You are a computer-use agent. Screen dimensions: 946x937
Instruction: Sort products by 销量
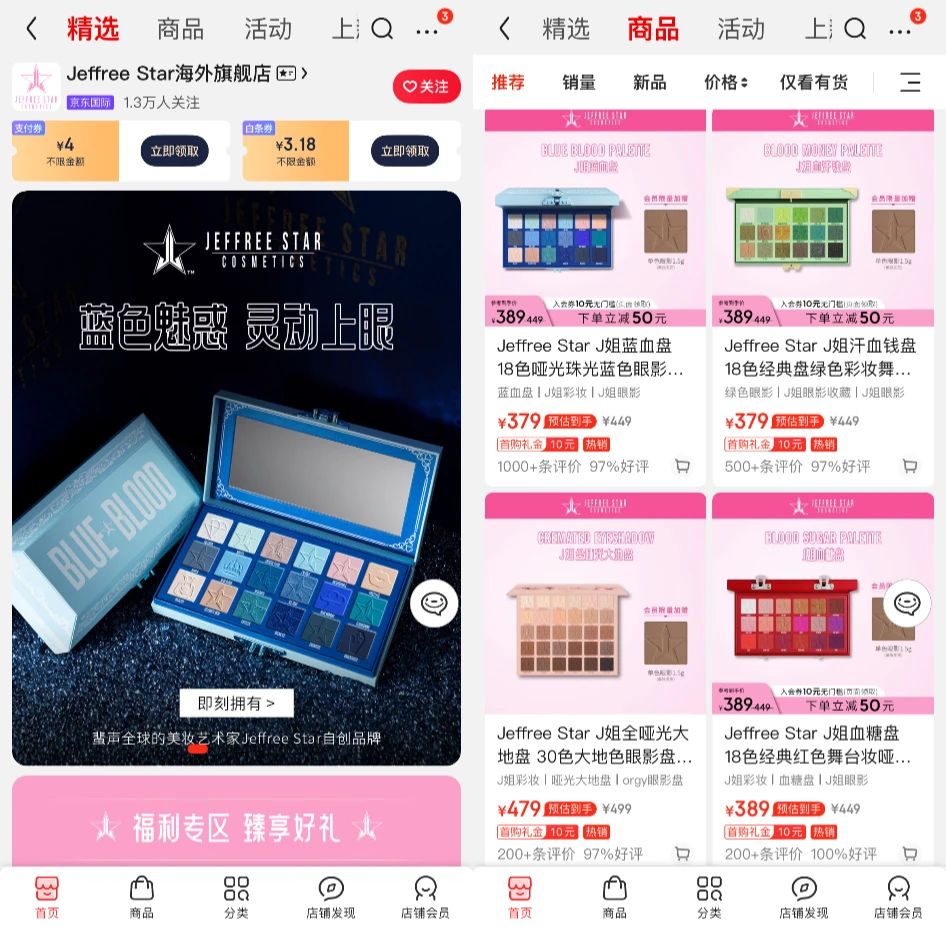pos(579,82)
